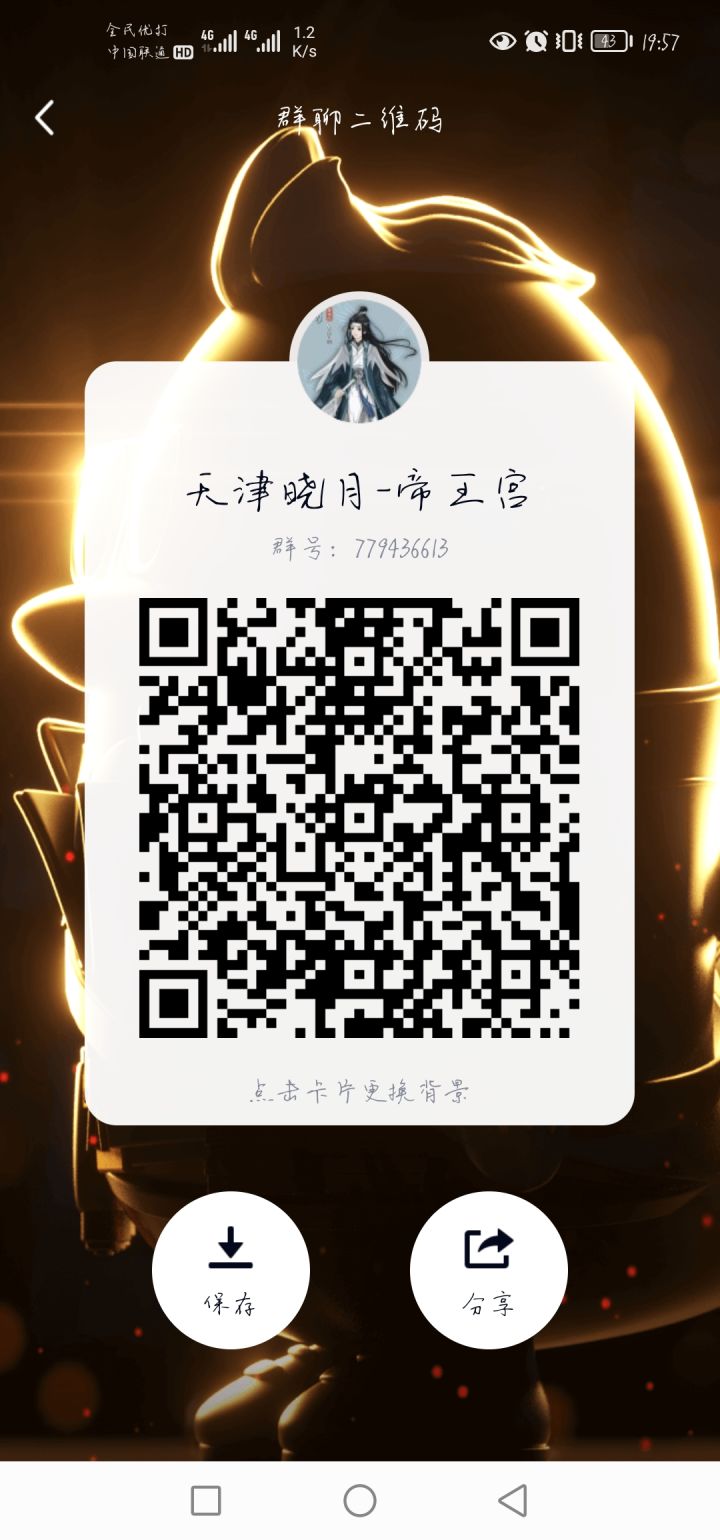Tap the vibrate mode icon in status bar
Image resolution: width=720 pixels, height=1540 pixels.
tap(567, 41)
